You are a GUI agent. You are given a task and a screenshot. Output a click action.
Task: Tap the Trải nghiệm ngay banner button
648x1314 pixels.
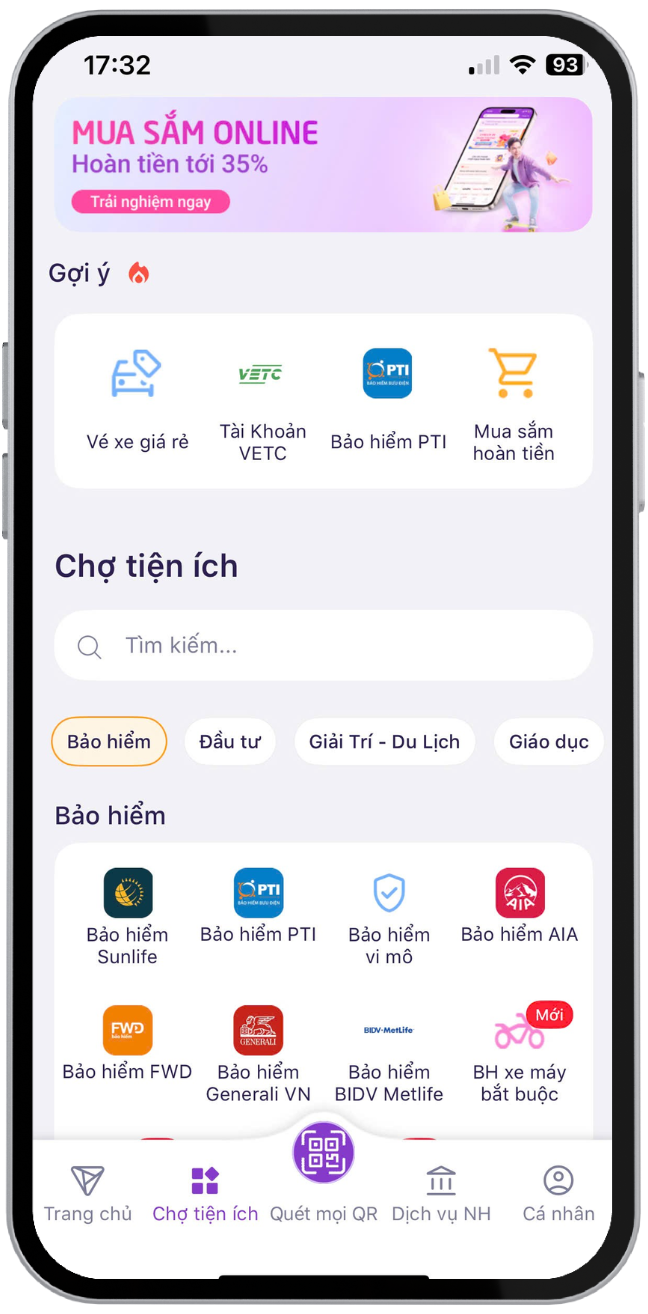(x=150, y=202)
